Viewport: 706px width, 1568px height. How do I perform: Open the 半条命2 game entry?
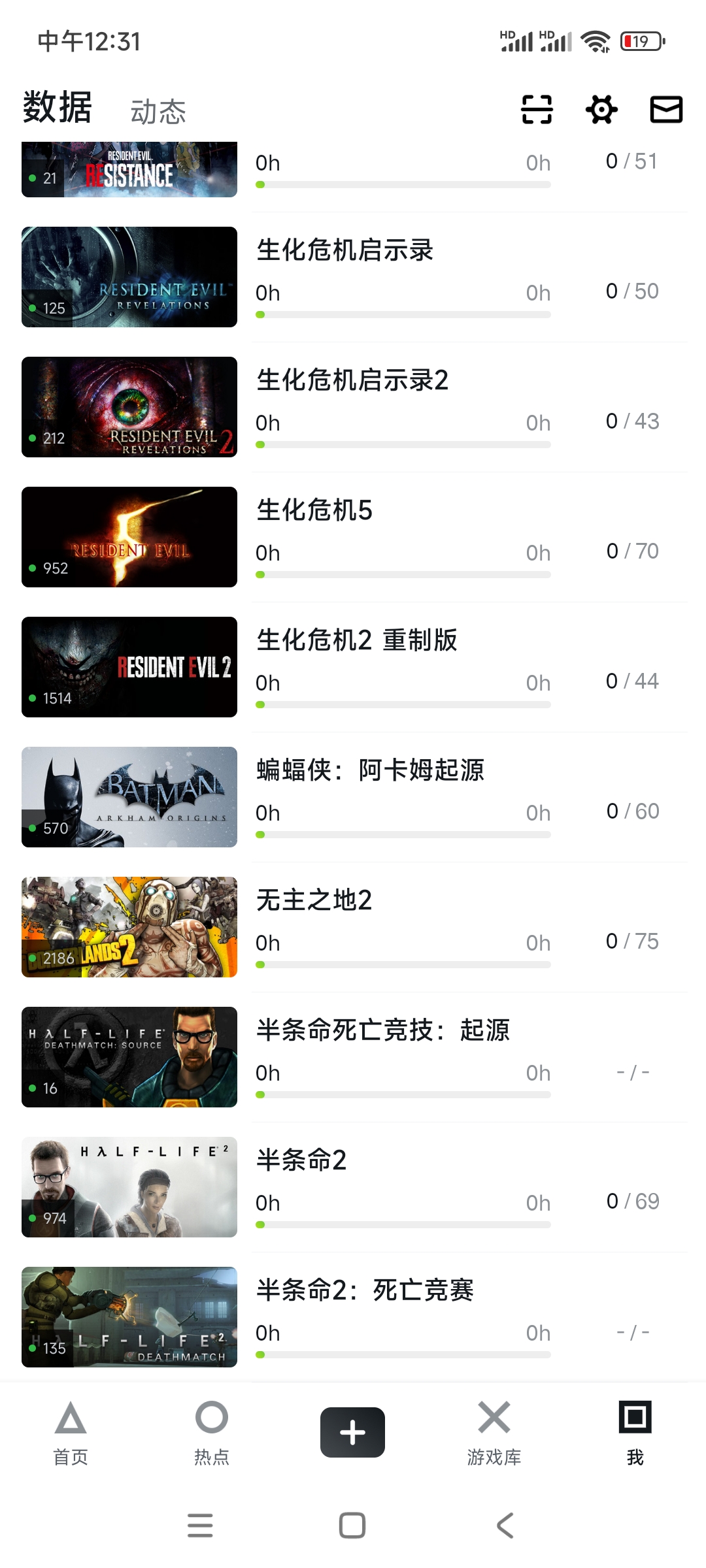301,1161
